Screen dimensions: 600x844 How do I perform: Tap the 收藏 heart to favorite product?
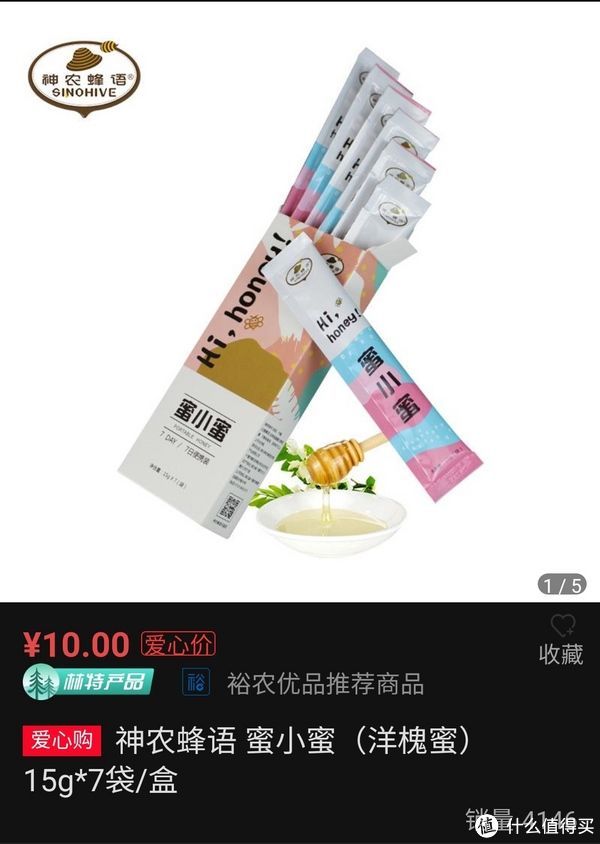click(x=562, y=627)
